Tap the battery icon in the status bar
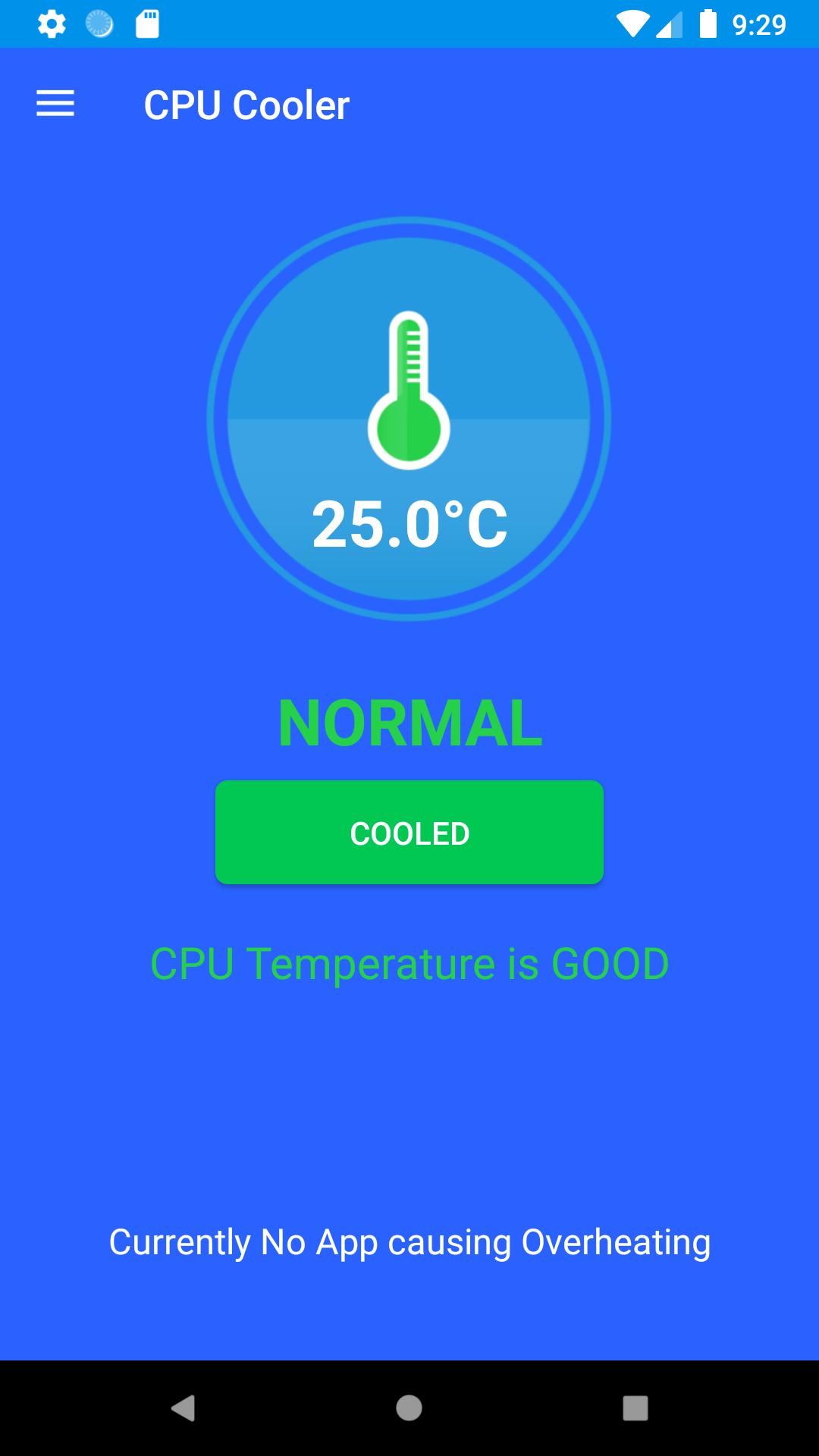819x1456 pixels. click(709, 24)
